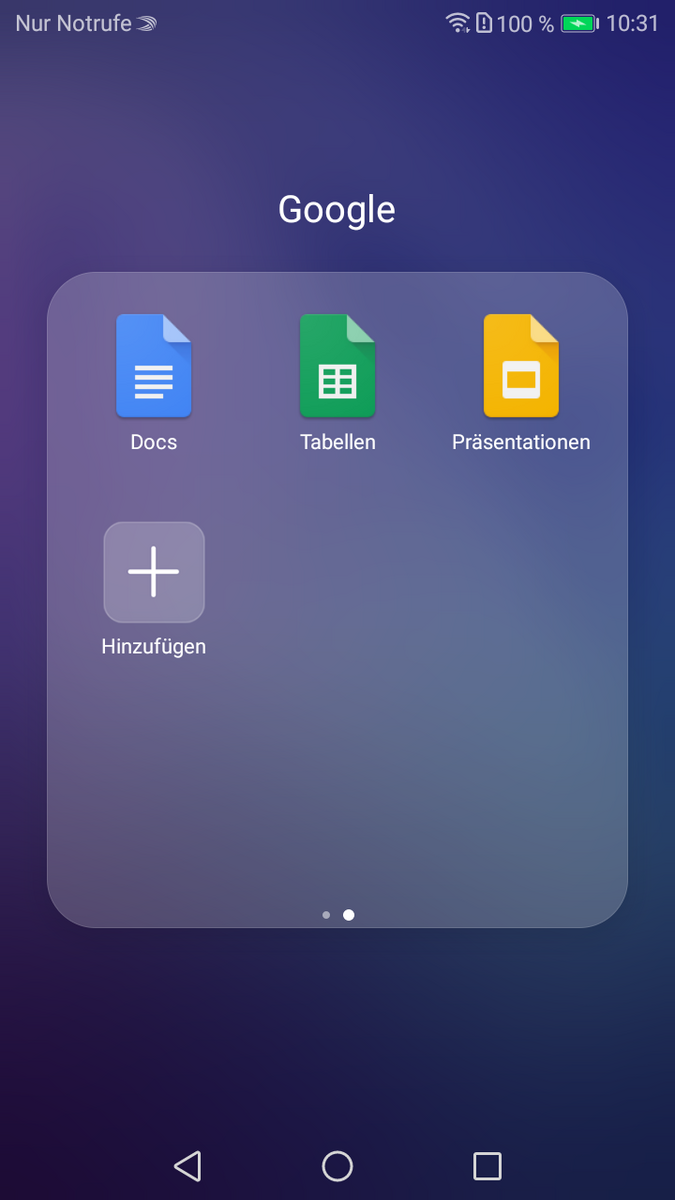Open the Docs app
The width and height of the screenshot is (675, 1200).
[x=153, y=366]
